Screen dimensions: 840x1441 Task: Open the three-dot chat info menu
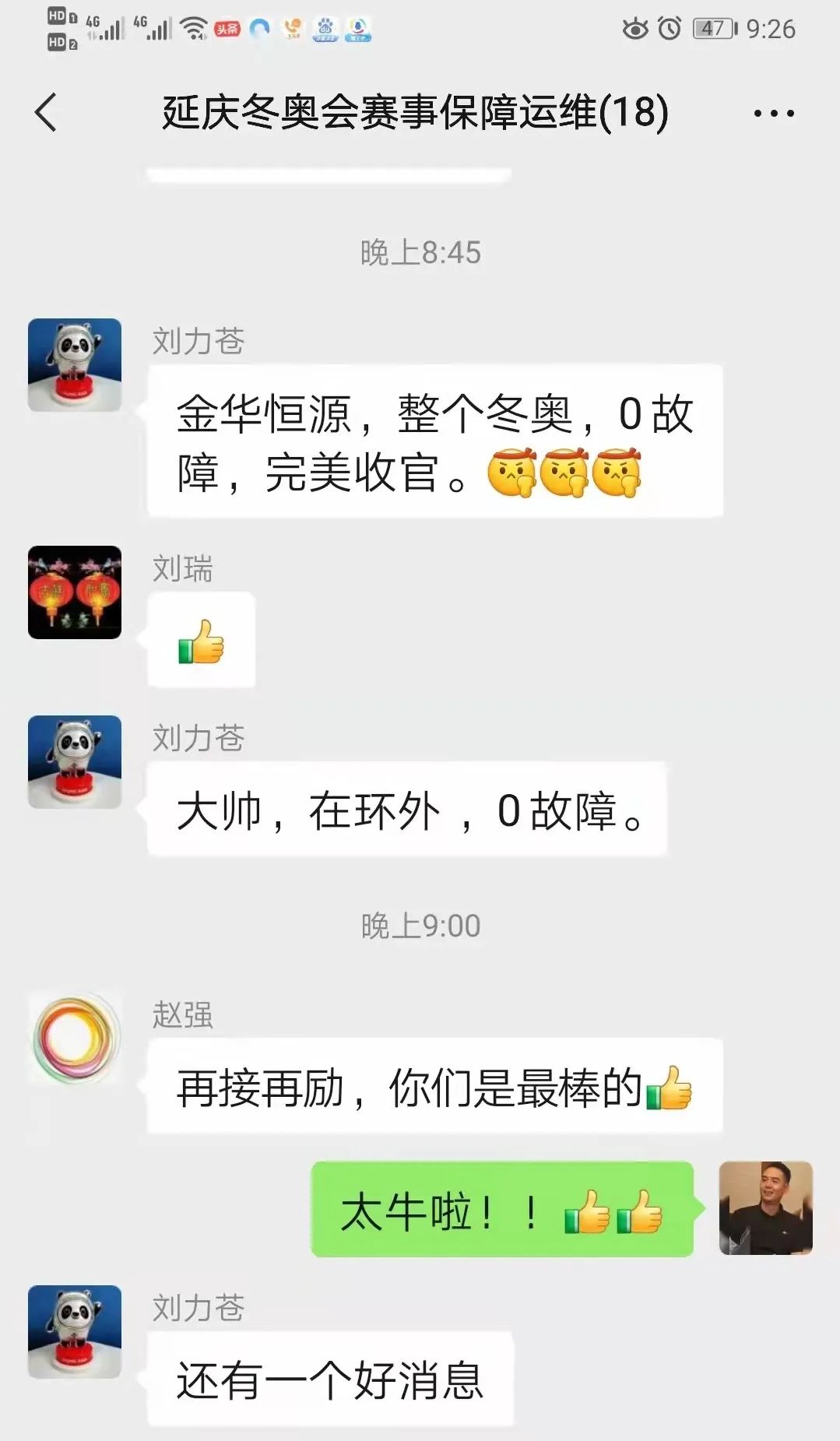pyautogui.click(x=773, y=114)
